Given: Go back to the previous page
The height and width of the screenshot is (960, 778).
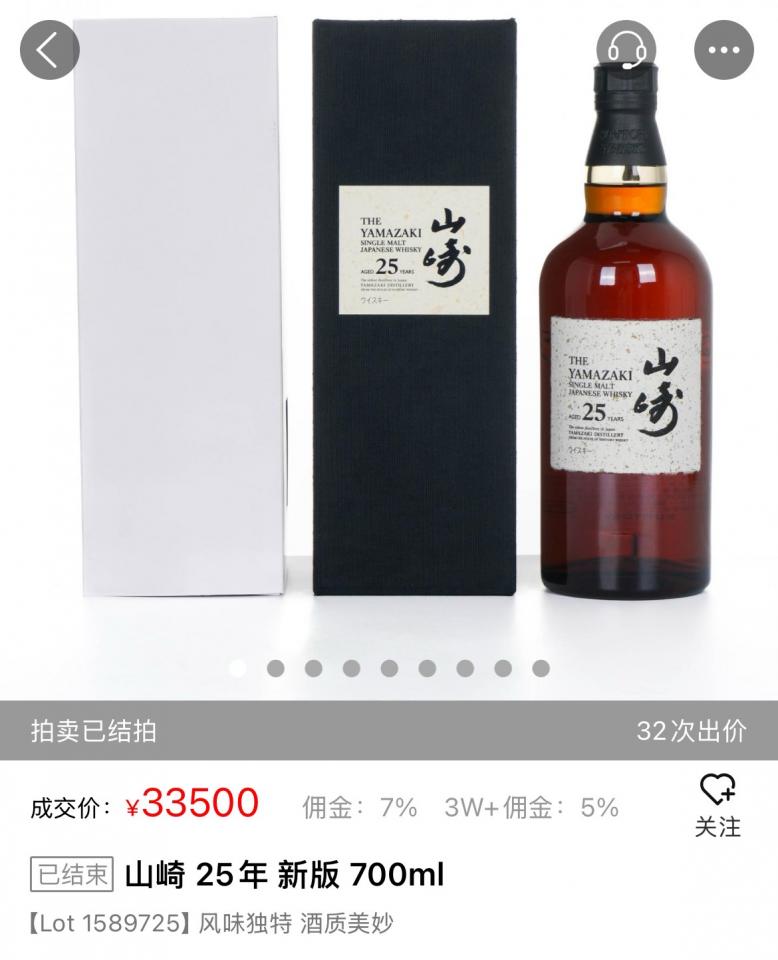Looking at the screenshot, I should click(x=49, y=50).
